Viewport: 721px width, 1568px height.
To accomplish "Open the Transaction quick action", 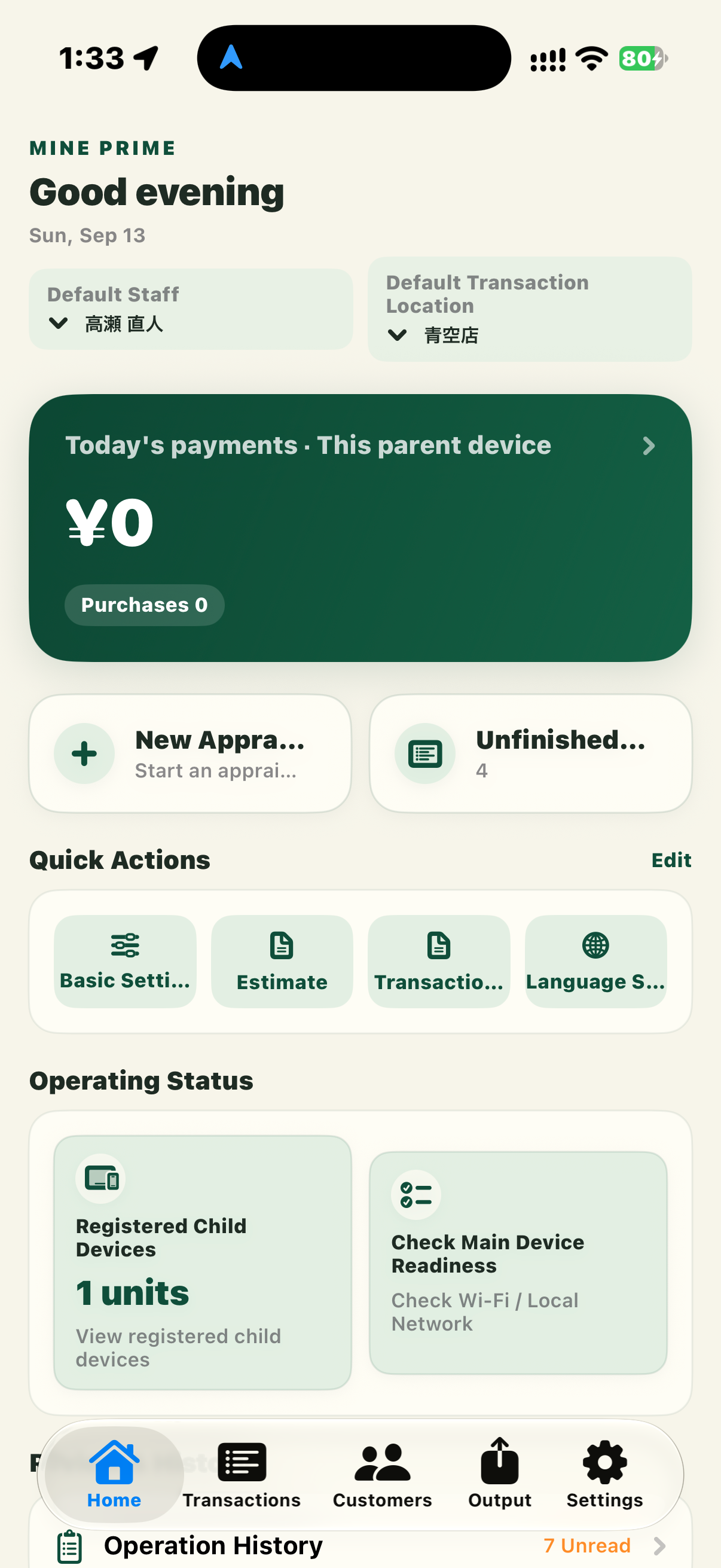I will tap(439, 961).
